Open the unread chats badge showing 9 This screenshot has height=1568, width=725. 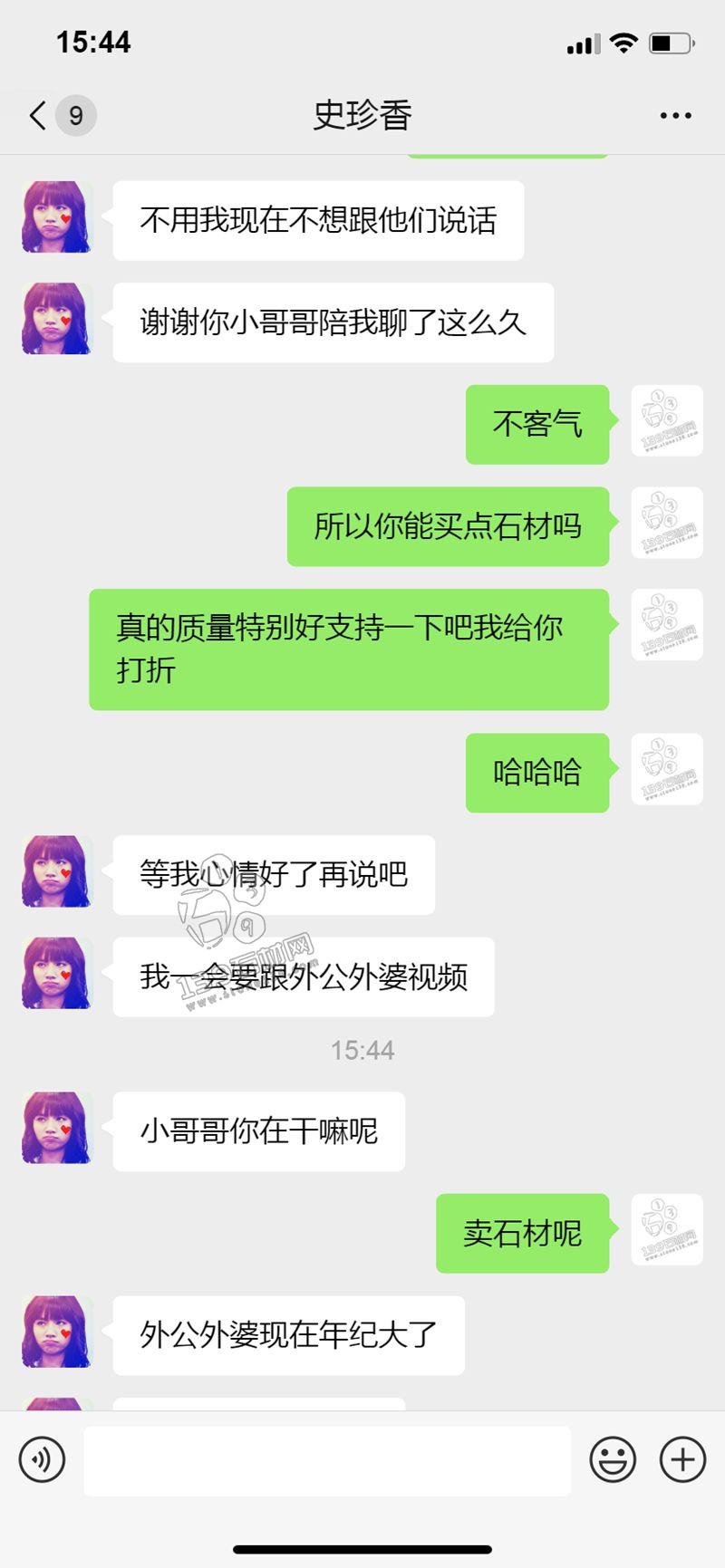coord(75,116)
